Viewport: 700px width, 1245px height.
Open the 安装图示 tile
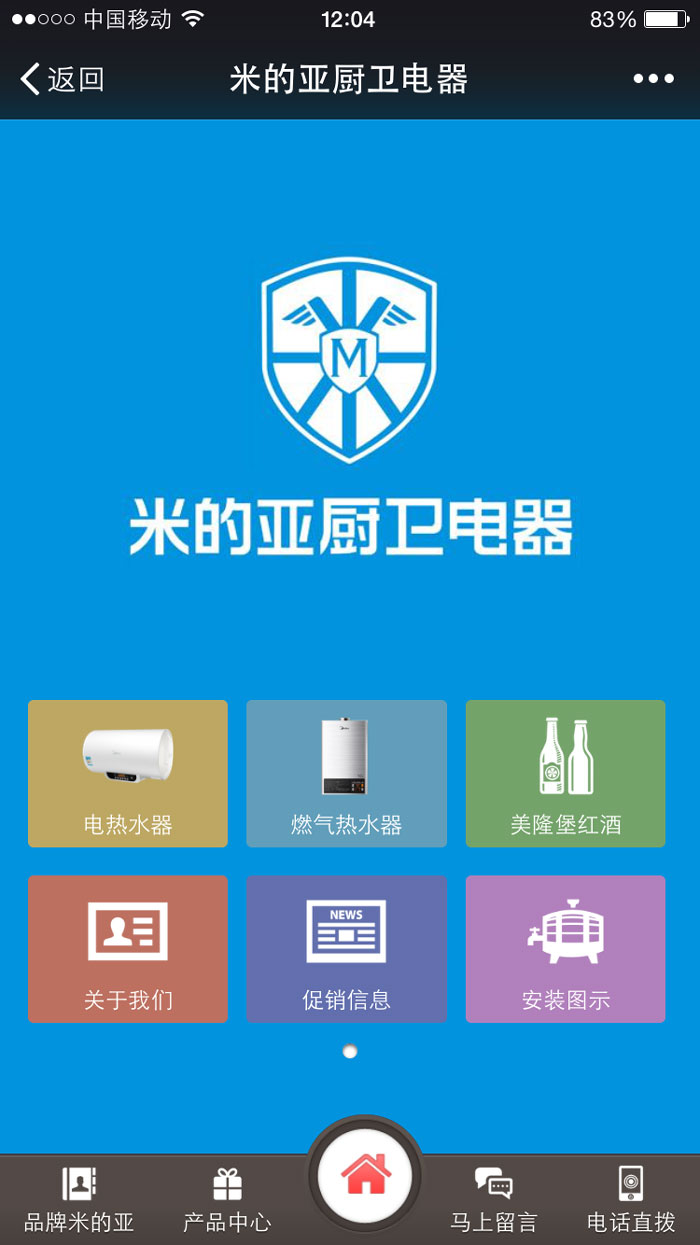565,949
